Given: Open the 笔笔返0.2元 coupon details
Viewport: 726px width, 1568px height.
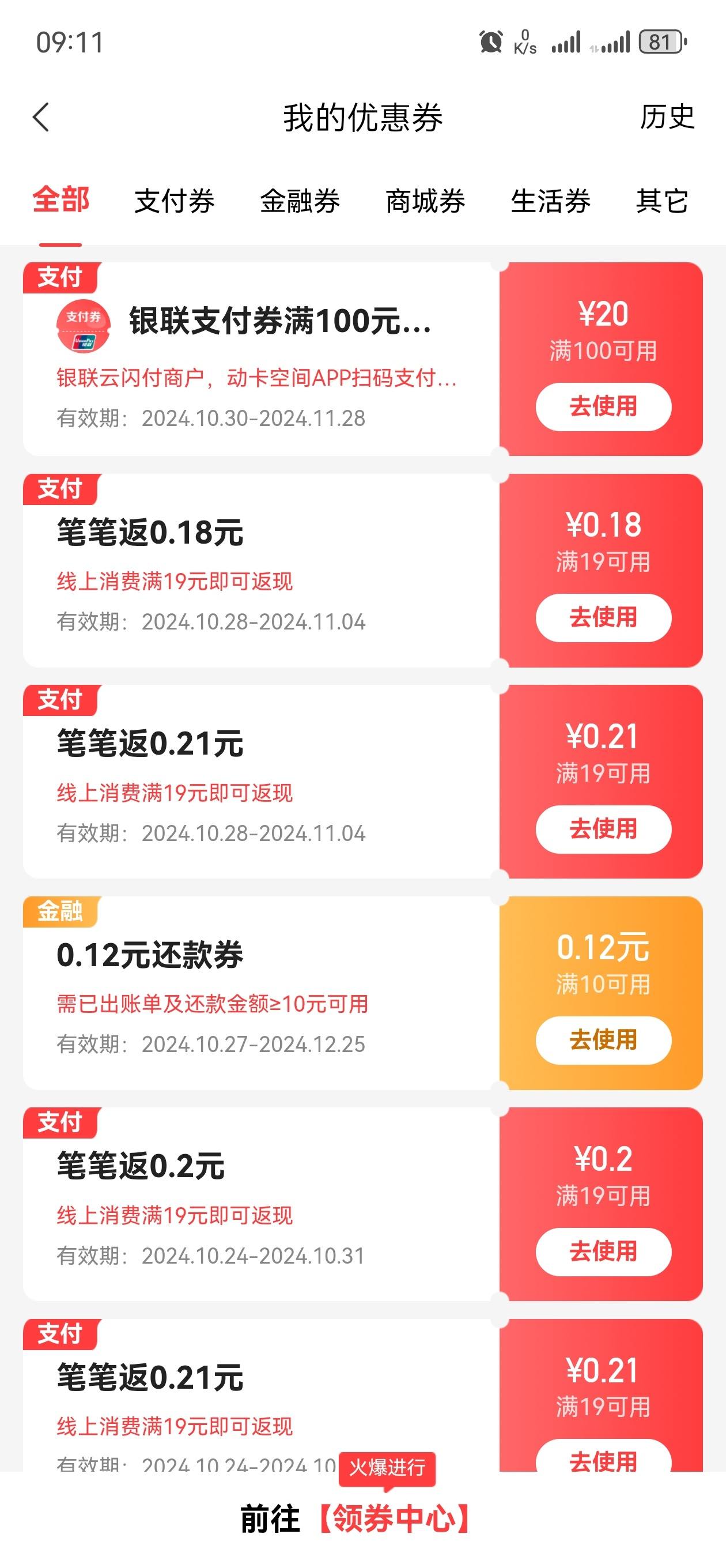Looking at the screenshot, I should tap(261, 1204).
